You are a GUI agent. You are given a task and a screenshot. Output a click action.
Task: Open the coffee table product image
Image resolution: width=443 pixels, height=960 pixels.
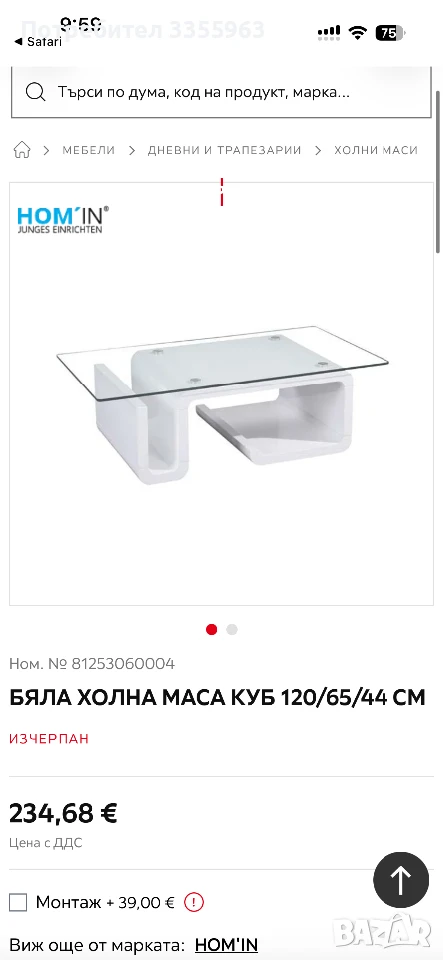coord(222,394)
